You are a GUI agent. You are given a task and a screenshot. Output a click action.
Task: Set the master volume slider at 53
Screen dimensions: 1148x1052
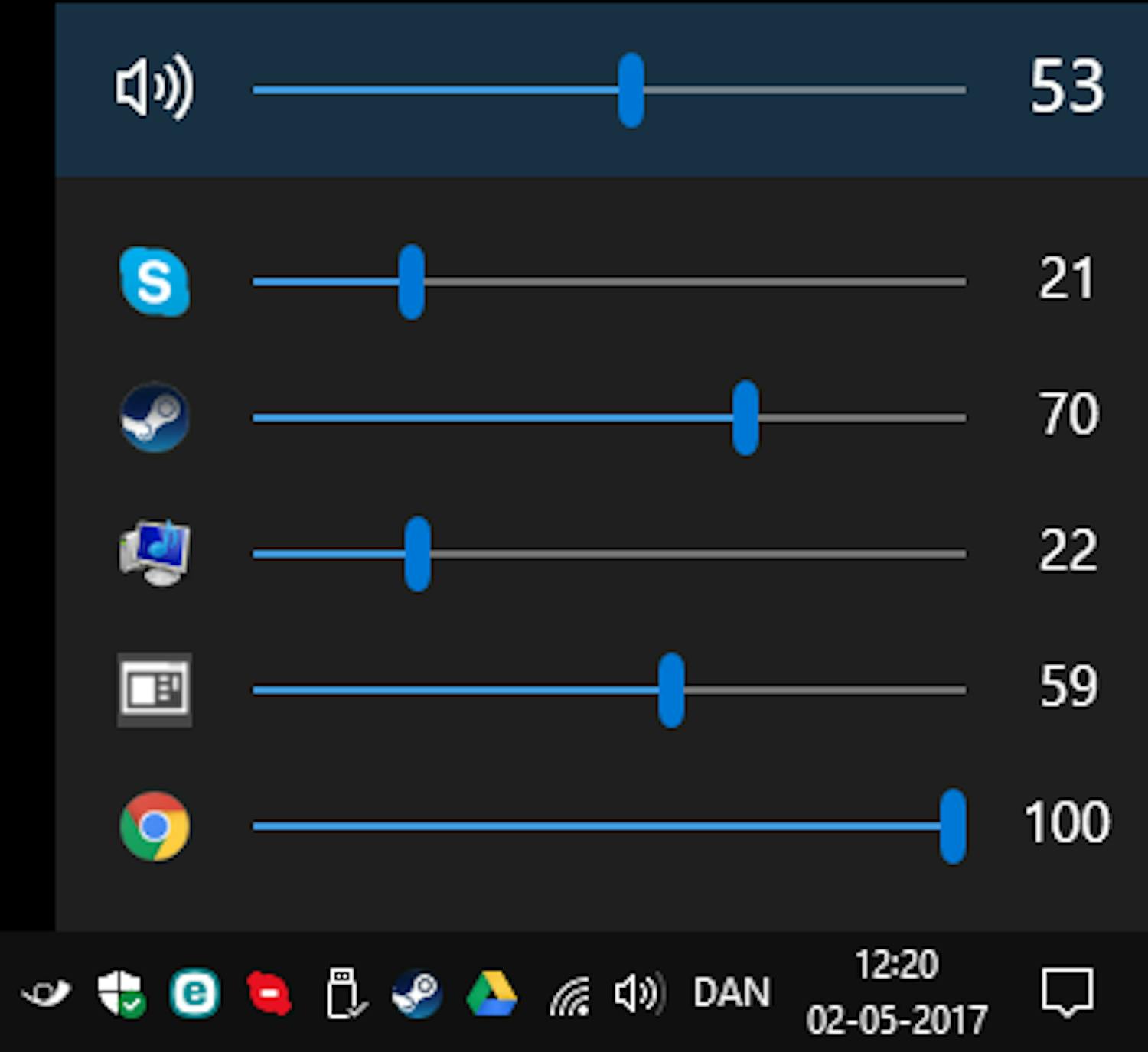point(631,90)
